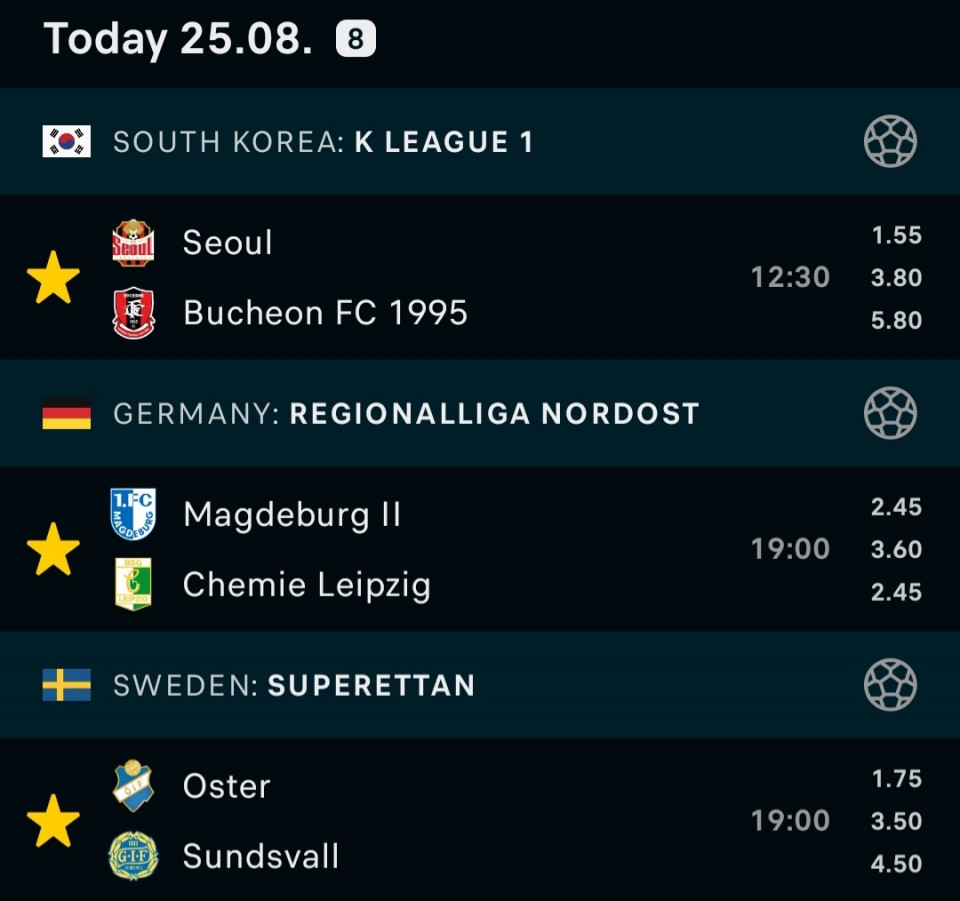Screen dimensions: 960x901
Task: View Magdeburg II vs Chemie Leipzig details
Action: pos(480,549)
